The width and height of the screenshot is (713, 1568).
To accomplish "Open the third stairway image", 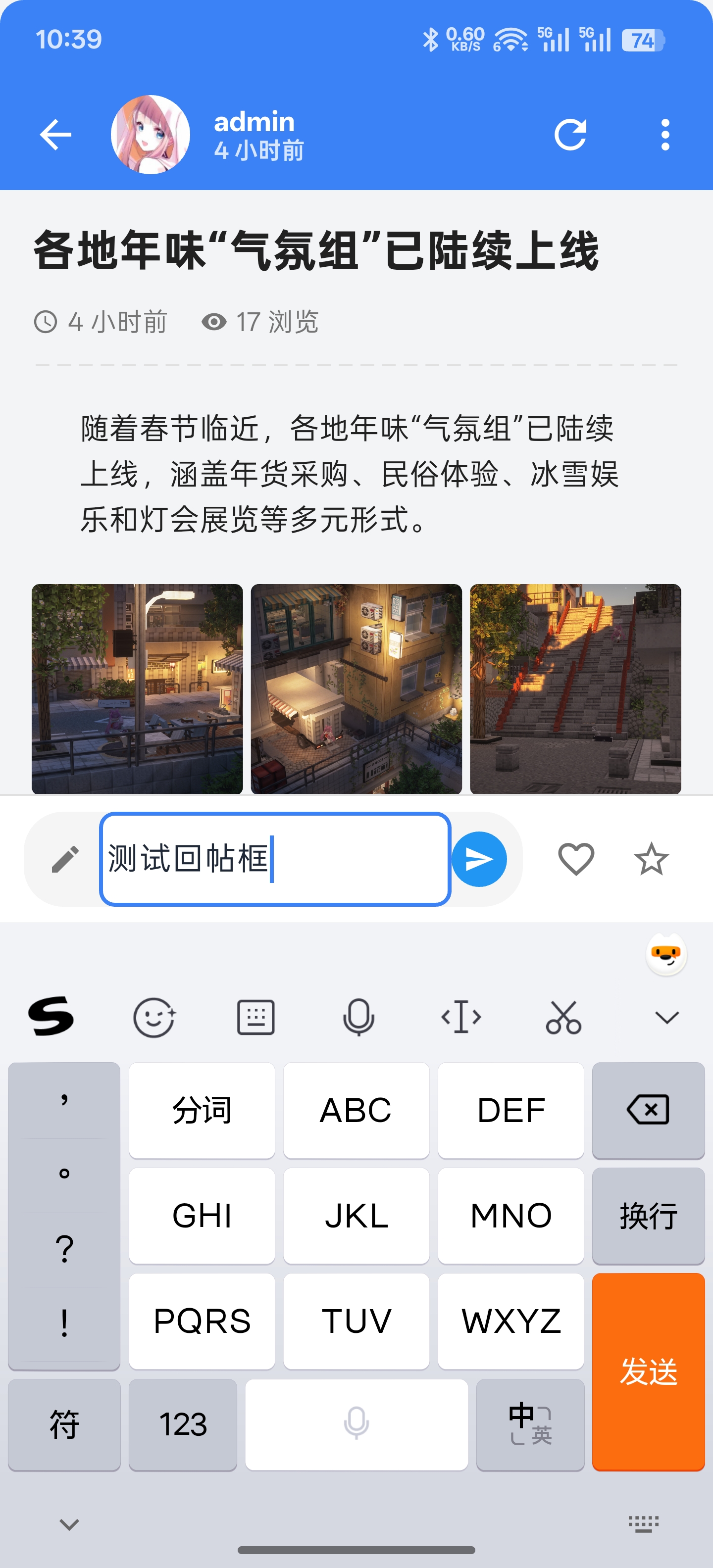I will (x=575, y=688).
